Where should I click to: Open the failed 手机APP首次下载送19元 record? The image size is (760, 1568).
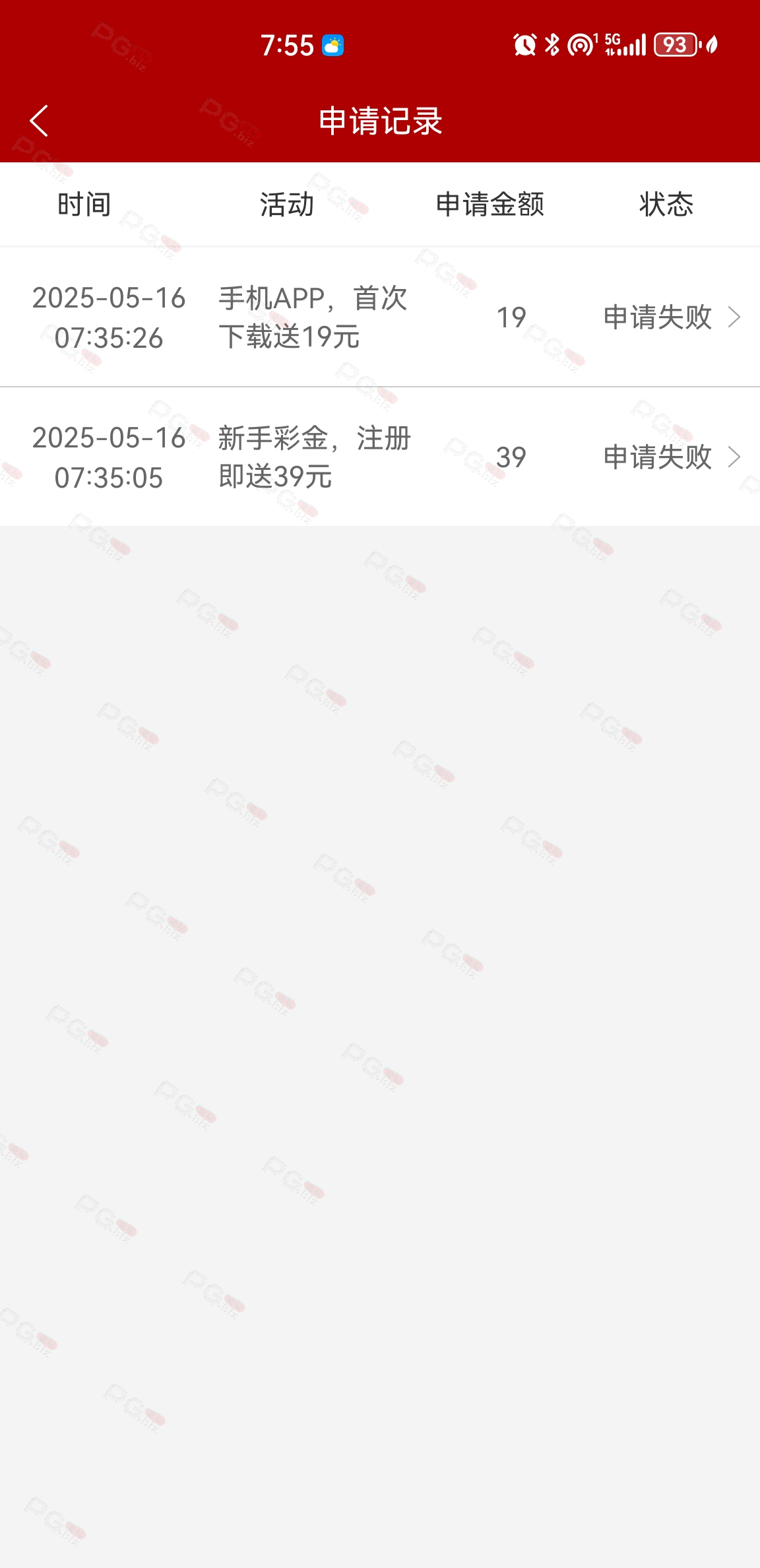(x=380, y=317)
